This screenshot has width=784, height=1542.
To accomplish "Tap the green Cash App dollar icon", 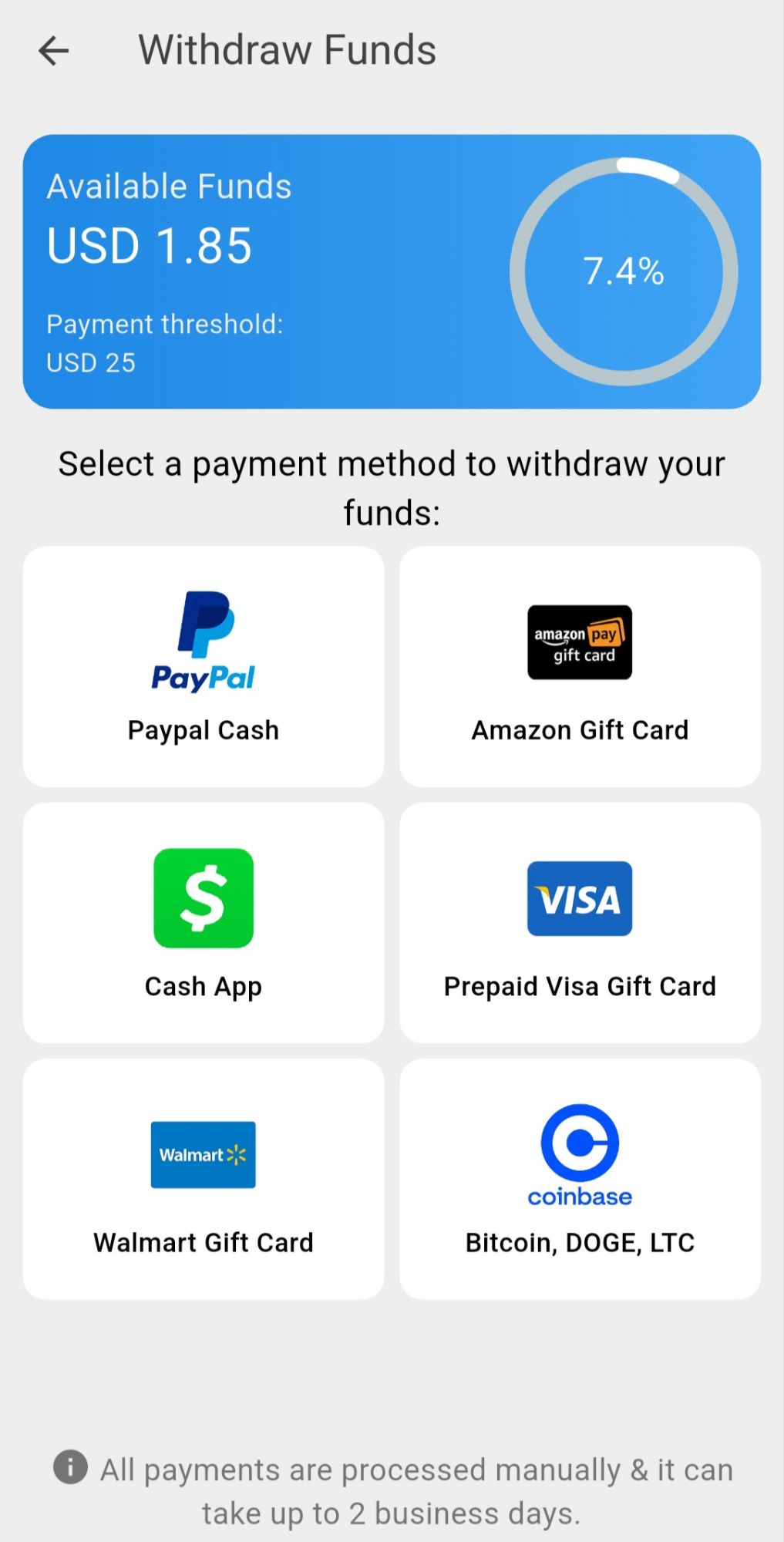I will [x=204, y=899].
